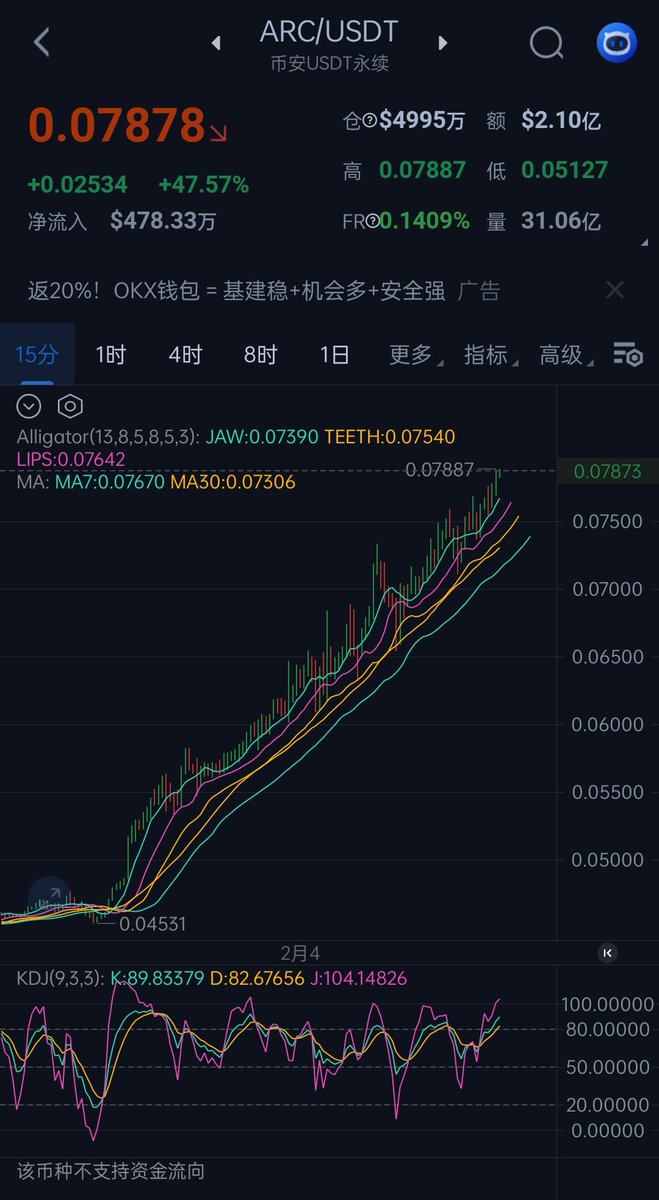Open the blue robot assistant icon
Viewport: 659px width, 1200px height.
tap(617, 43)
